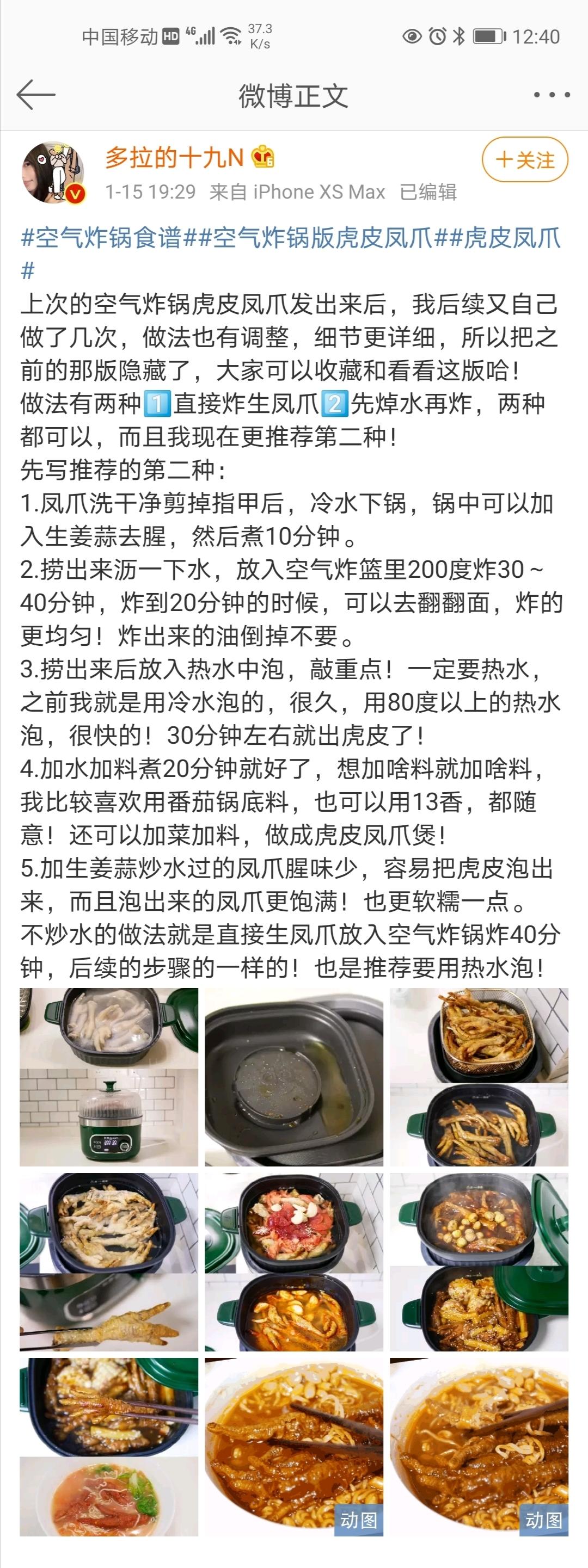Open the username 多拉的十九N
Screen dimensions: 588x1568
click(x=174, y=158)
